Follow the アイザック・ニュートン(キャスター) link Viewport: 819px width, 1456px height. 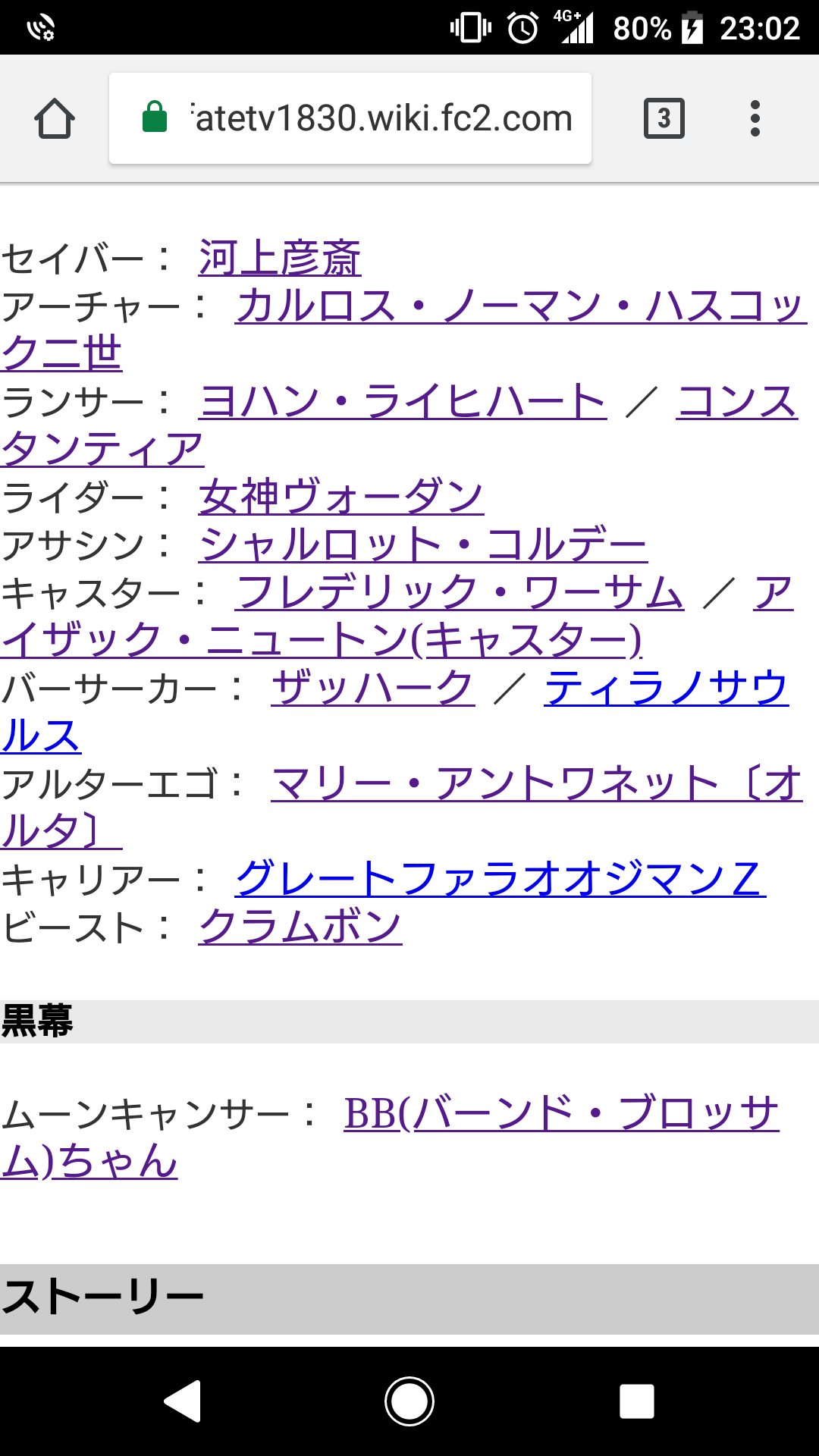(322, 640)
